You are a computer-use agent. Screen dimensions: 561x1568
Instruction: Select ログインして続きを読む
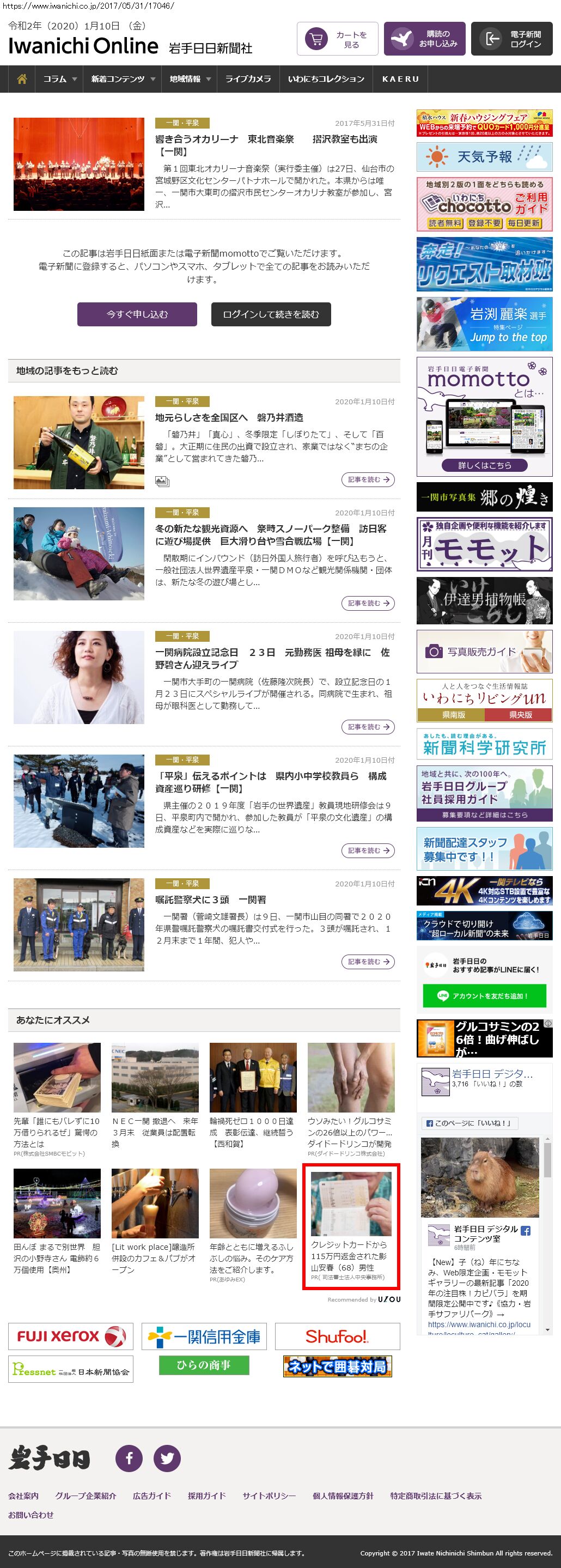pos(271,314)
